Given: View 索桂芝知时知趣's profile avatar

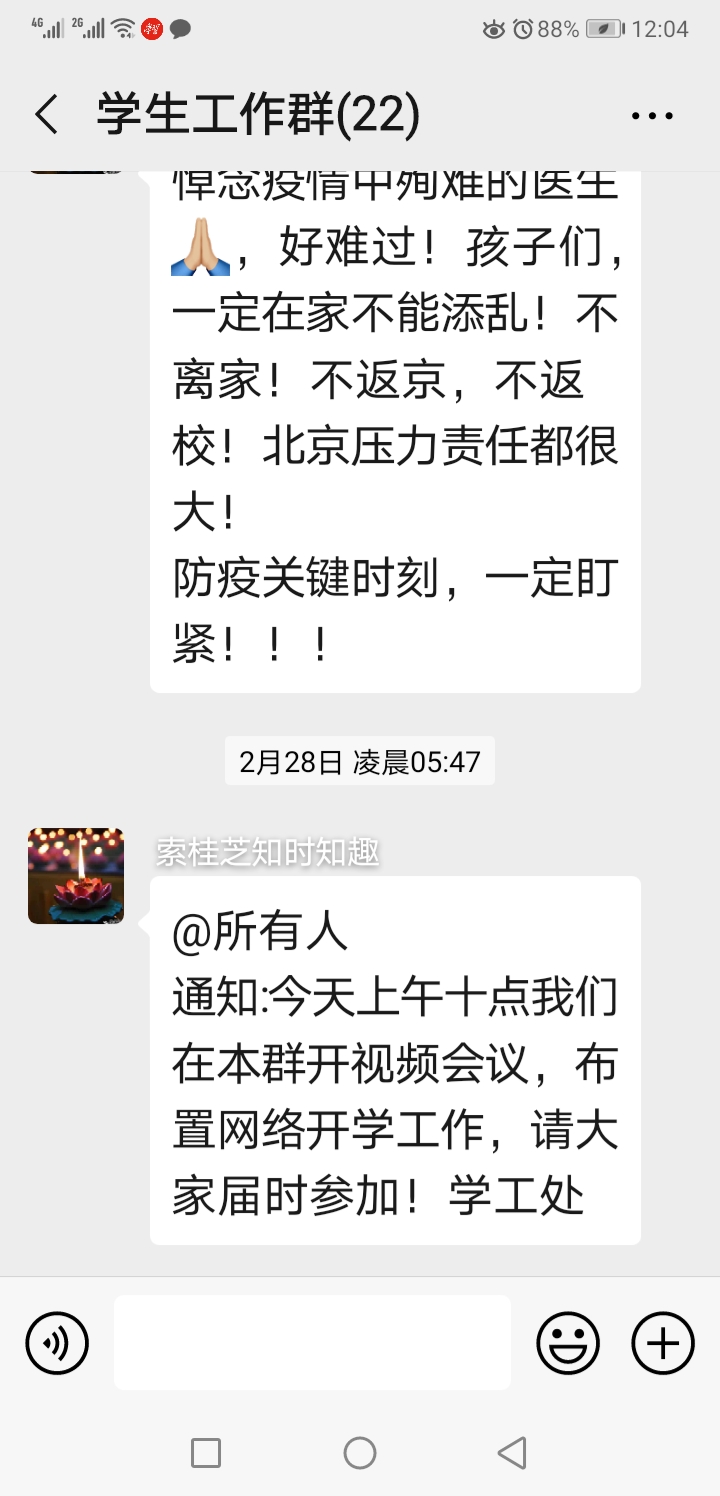Looking at the screenshot, I should [x=76, y=876].
